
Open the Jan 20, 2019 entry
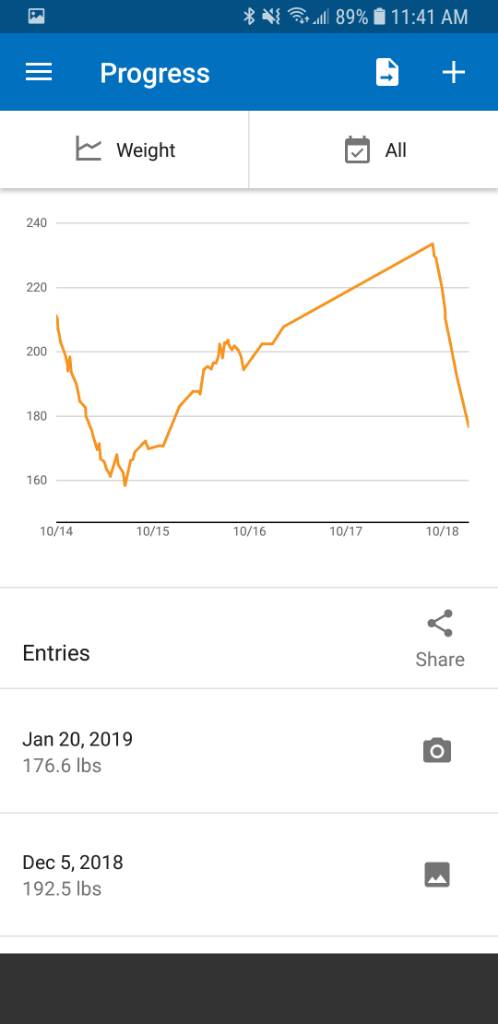coord(249,751)
